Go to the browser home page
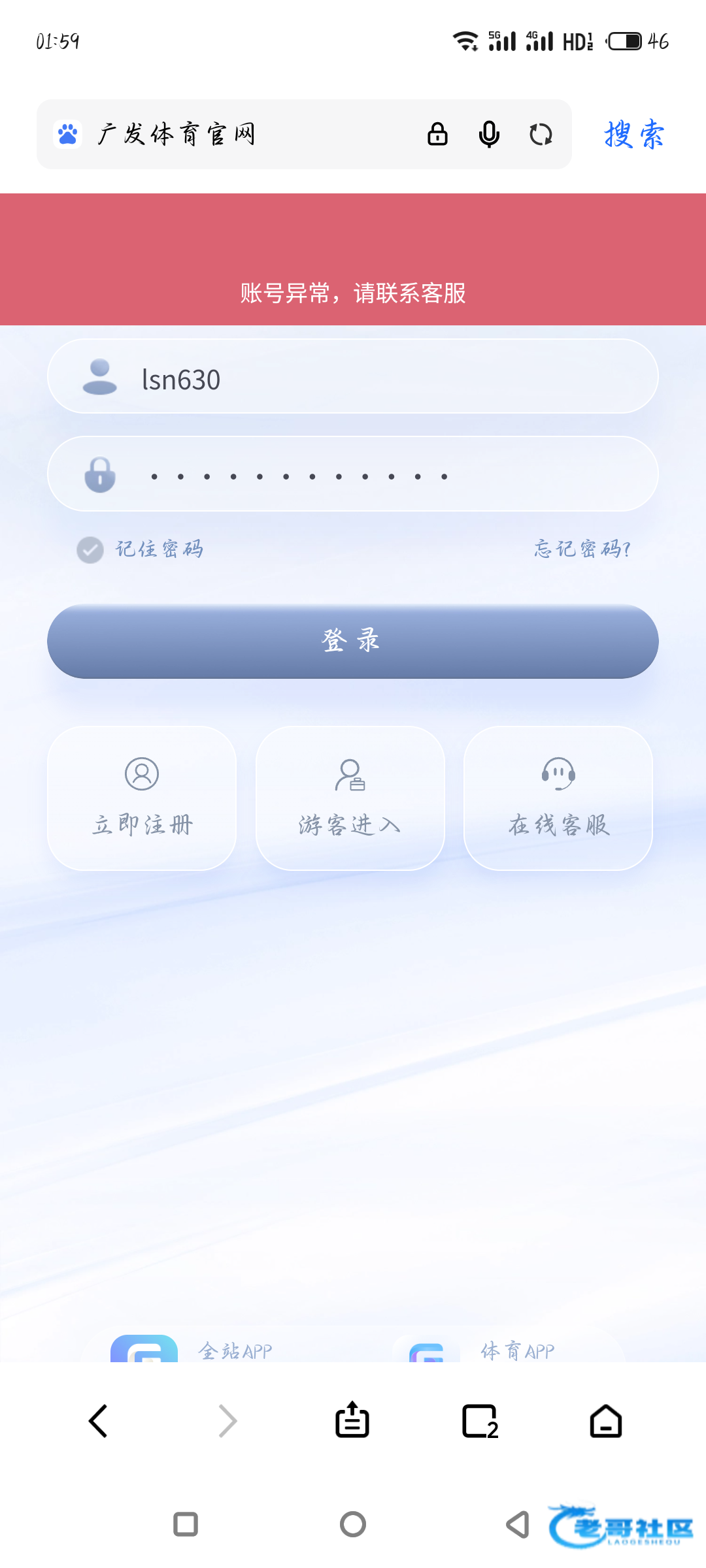 [606, 1421]
